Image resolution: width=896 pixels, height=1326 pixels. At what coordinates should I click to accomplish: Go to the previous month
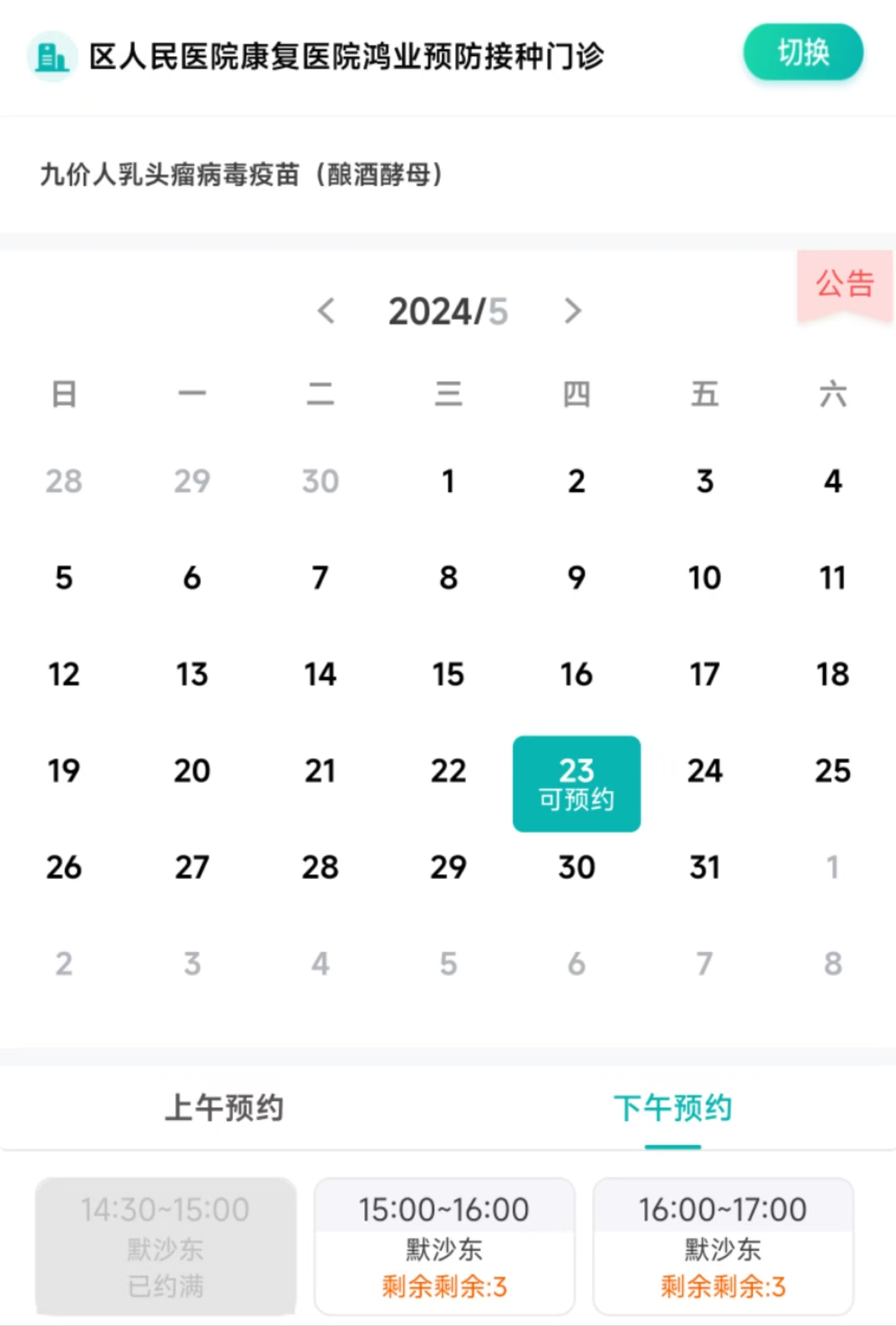tap(327, 311)
